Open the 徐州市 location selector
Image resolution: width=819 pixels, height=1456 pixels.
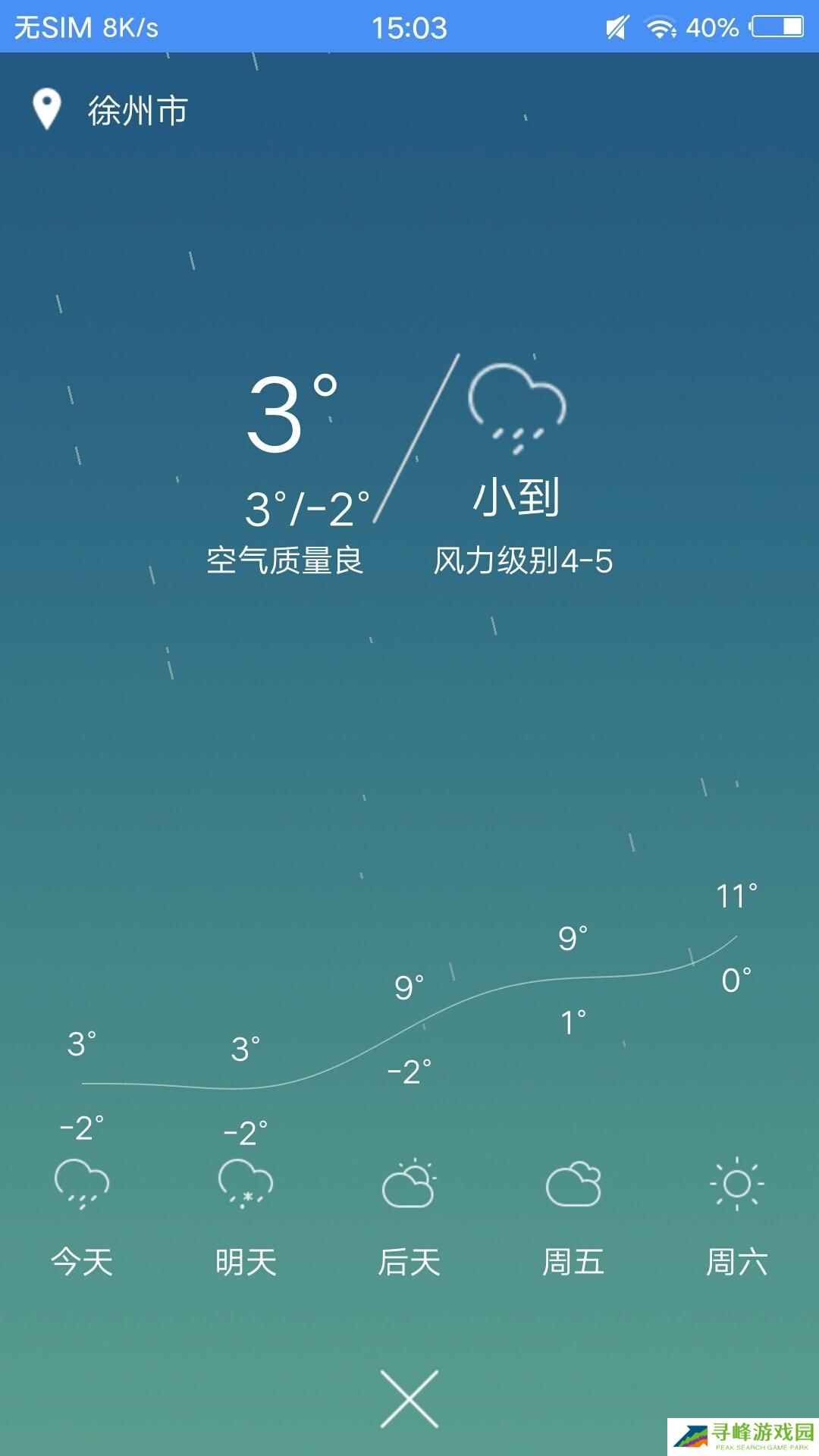136,111
